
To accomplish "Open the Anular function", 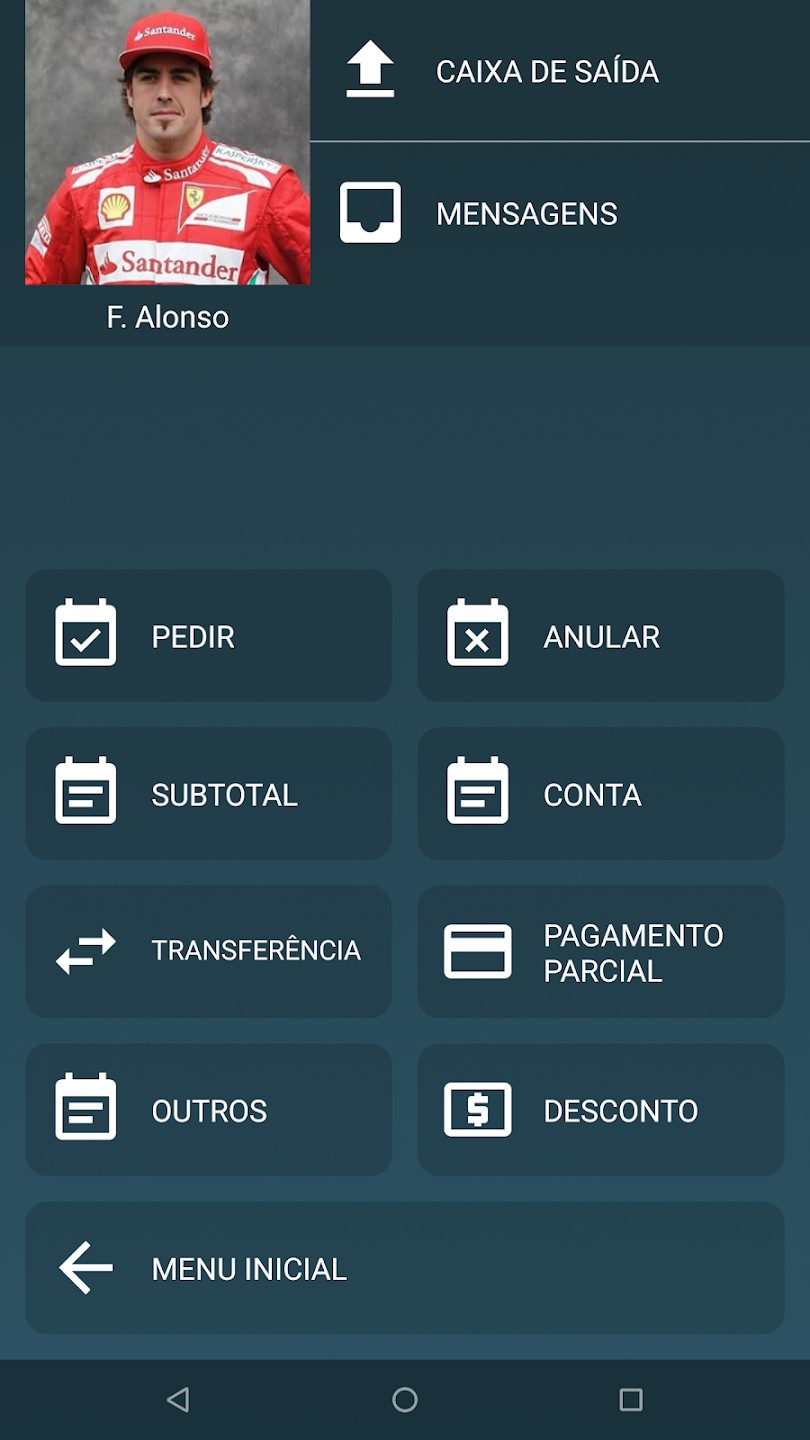I will tap(600, 636).
